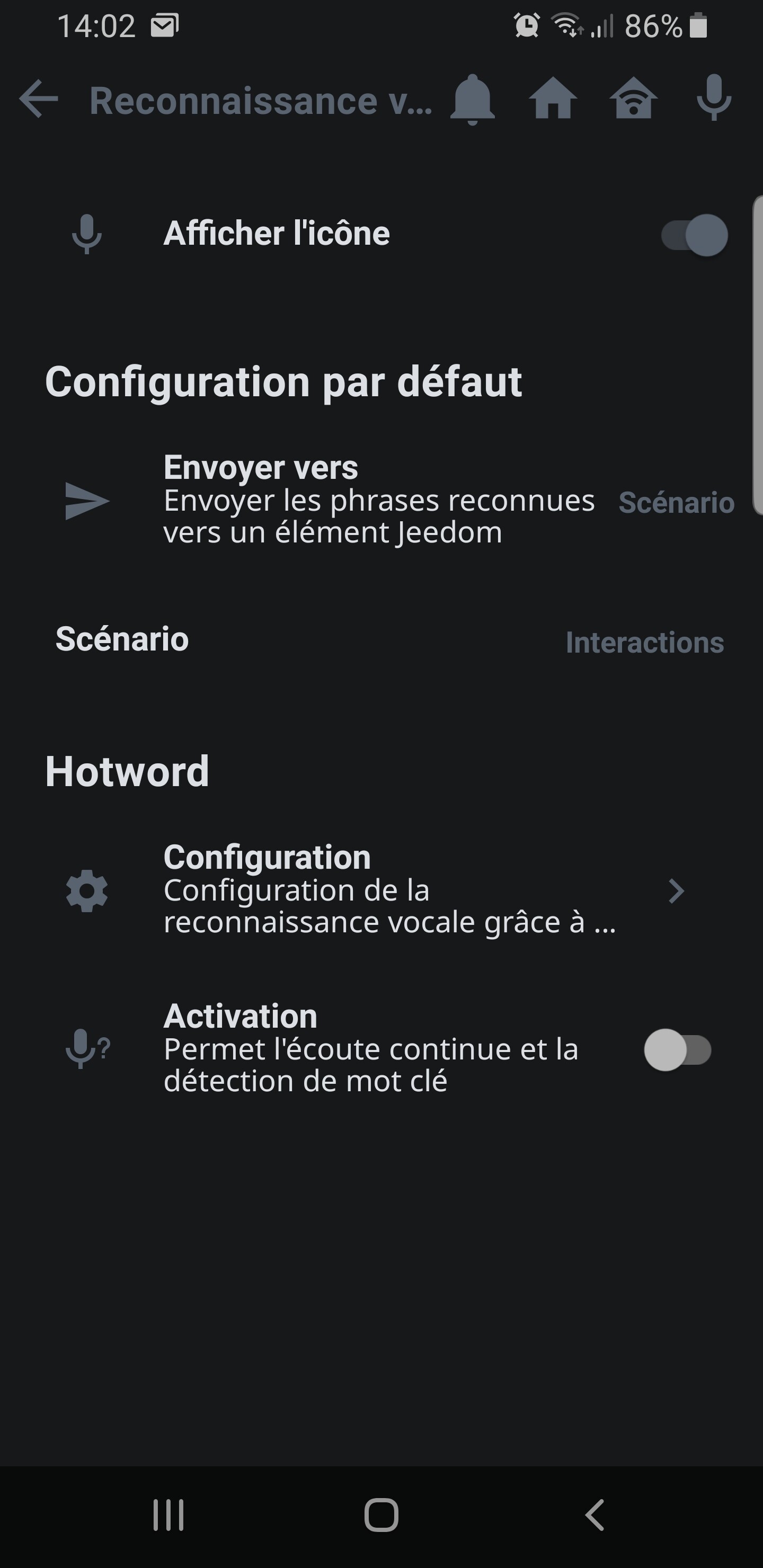
Task: Tap the home icon in the toolbar
Action: 553,99
